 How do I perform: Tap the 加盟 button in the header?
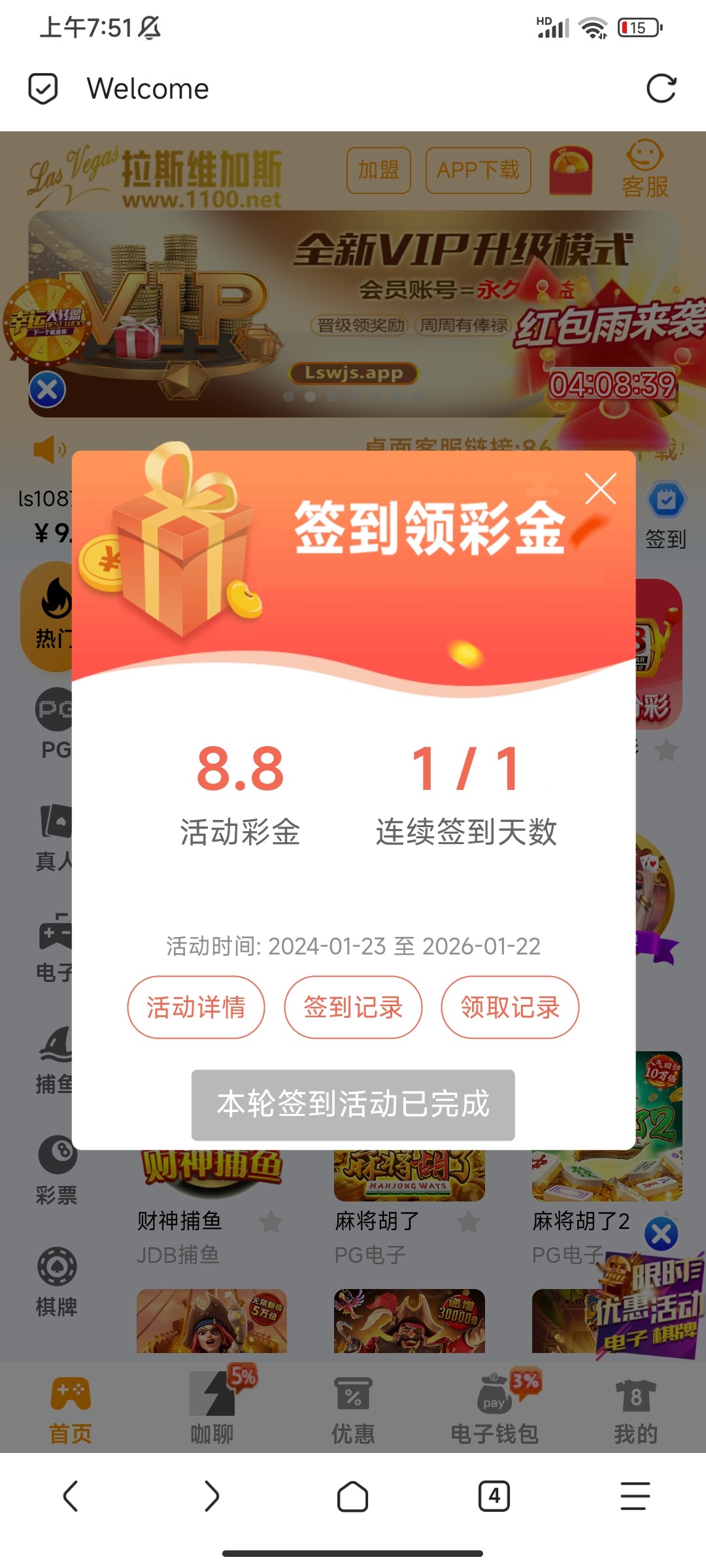(378, 171)
